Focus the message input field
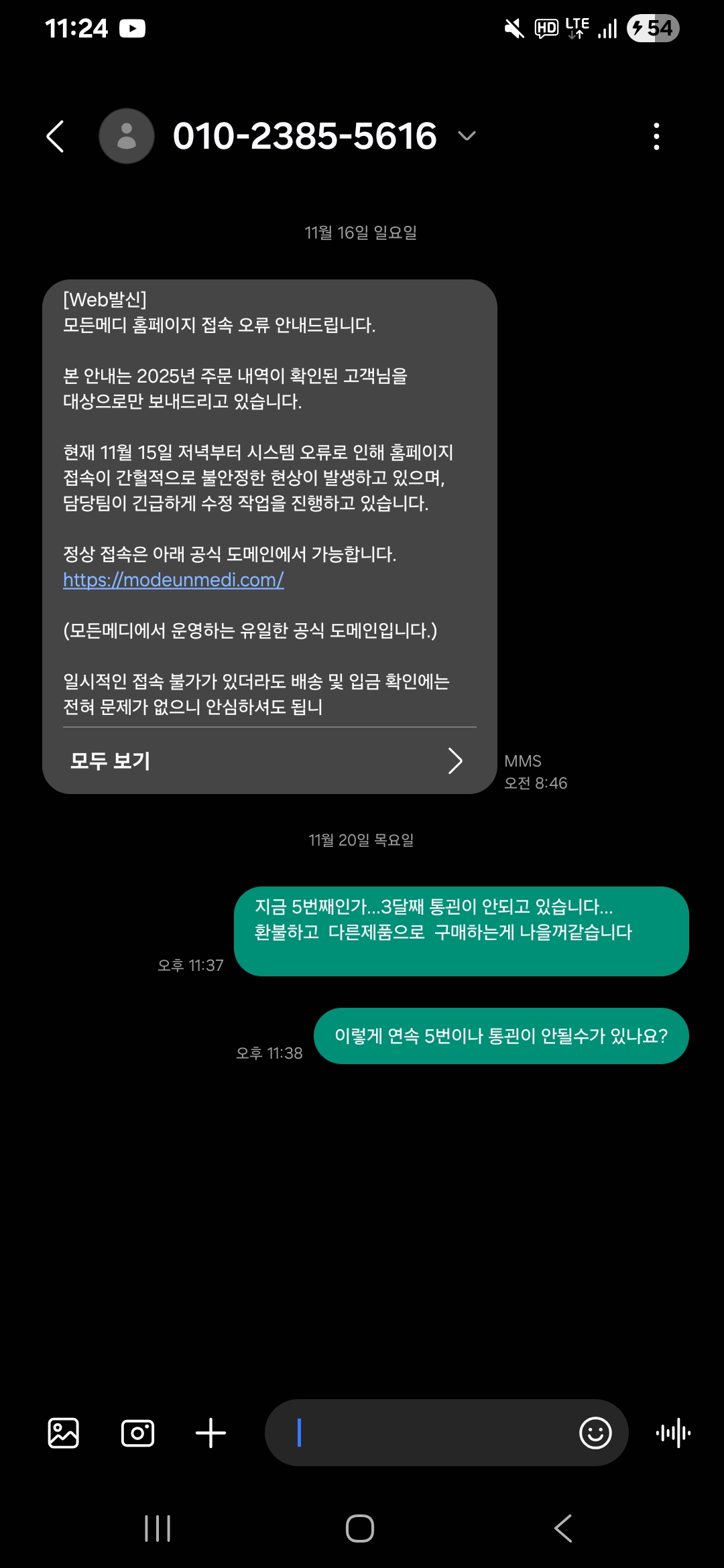724x1568 pixels. pyautogui.click(x=429, y=1433)
